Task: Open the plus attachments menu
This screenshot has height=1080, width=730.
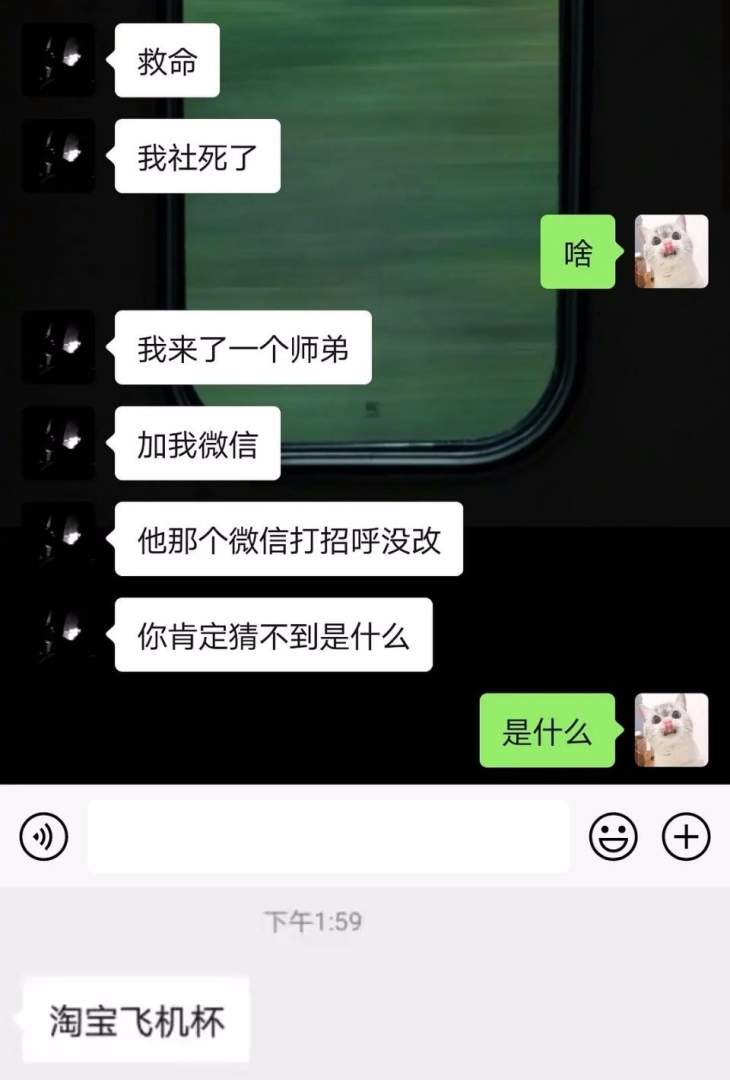Action: point(686,836)
